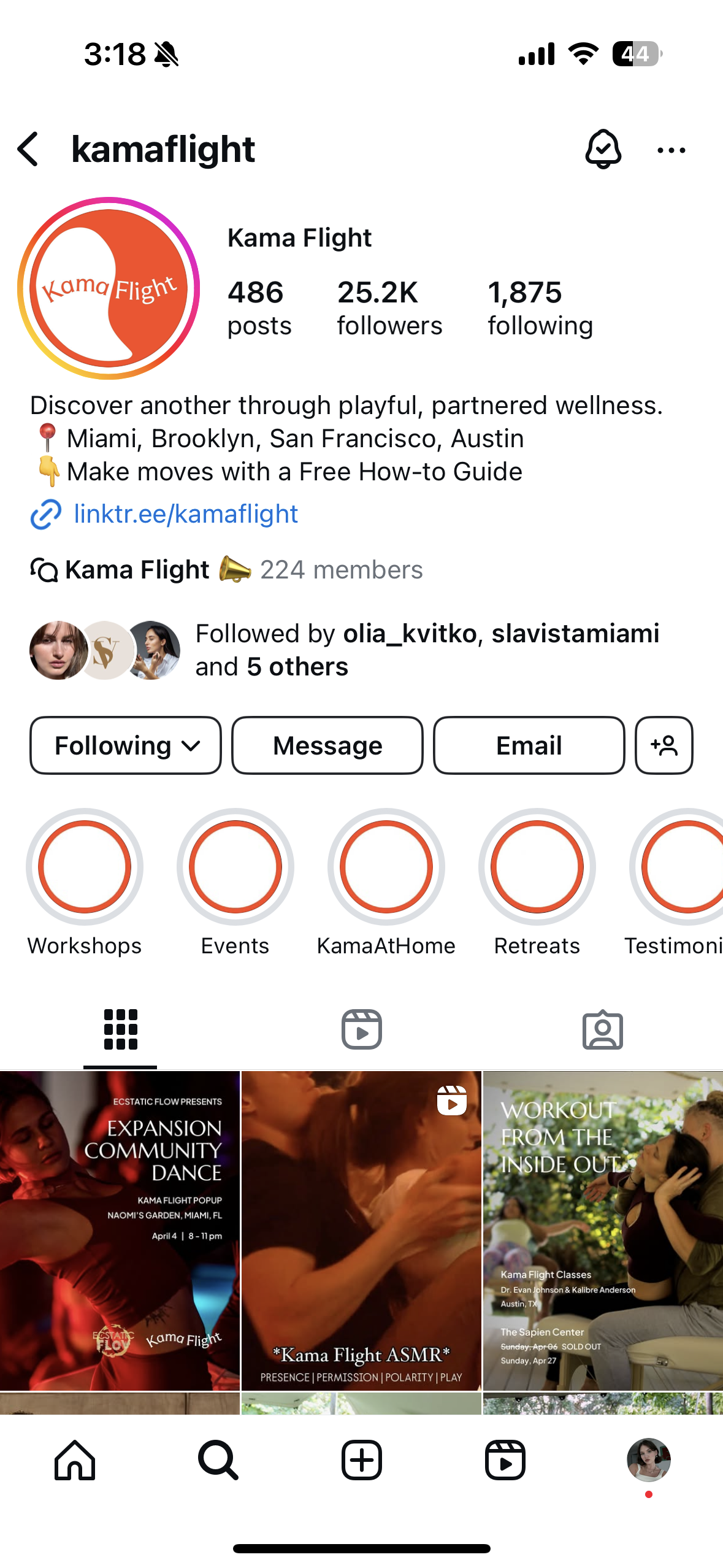
Task: Message Kama Flight
Action: (327, 745)
